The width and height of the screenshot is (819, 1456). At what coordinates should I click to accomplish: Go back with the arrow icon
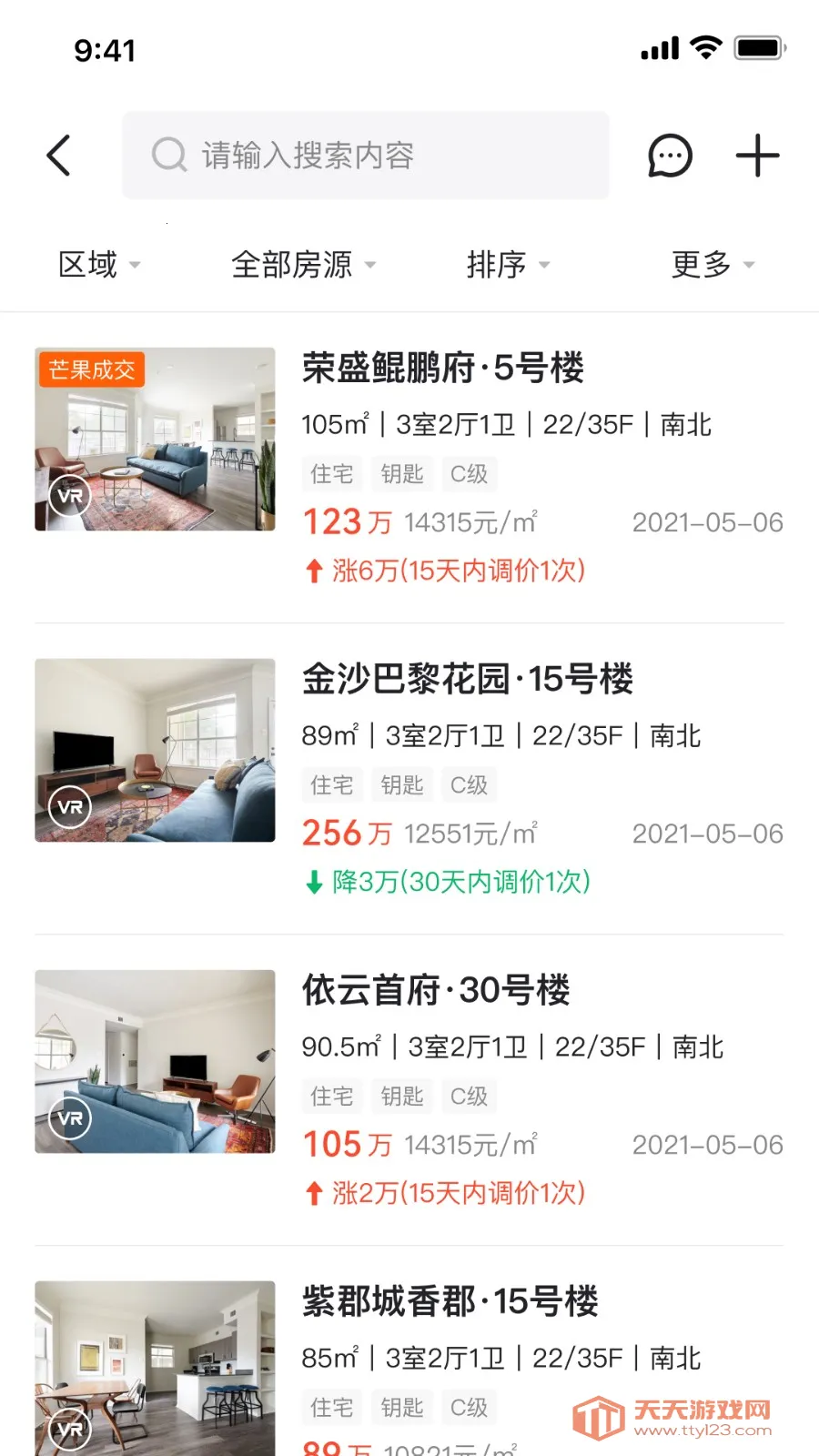59,156
